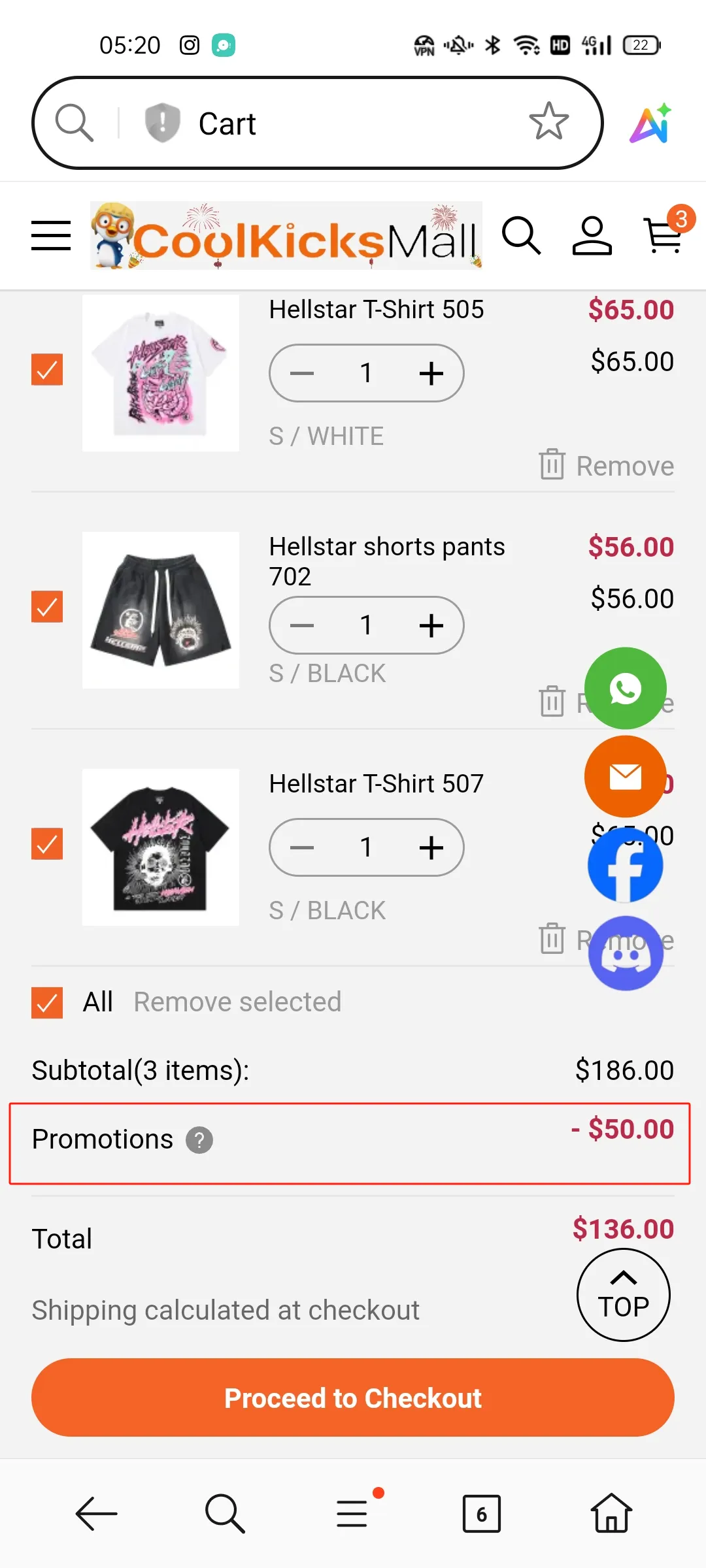Image resolution: width=706 pixels, height=1568 pixels.
Task: Open the account profile icon
Action: pos(592,236)
